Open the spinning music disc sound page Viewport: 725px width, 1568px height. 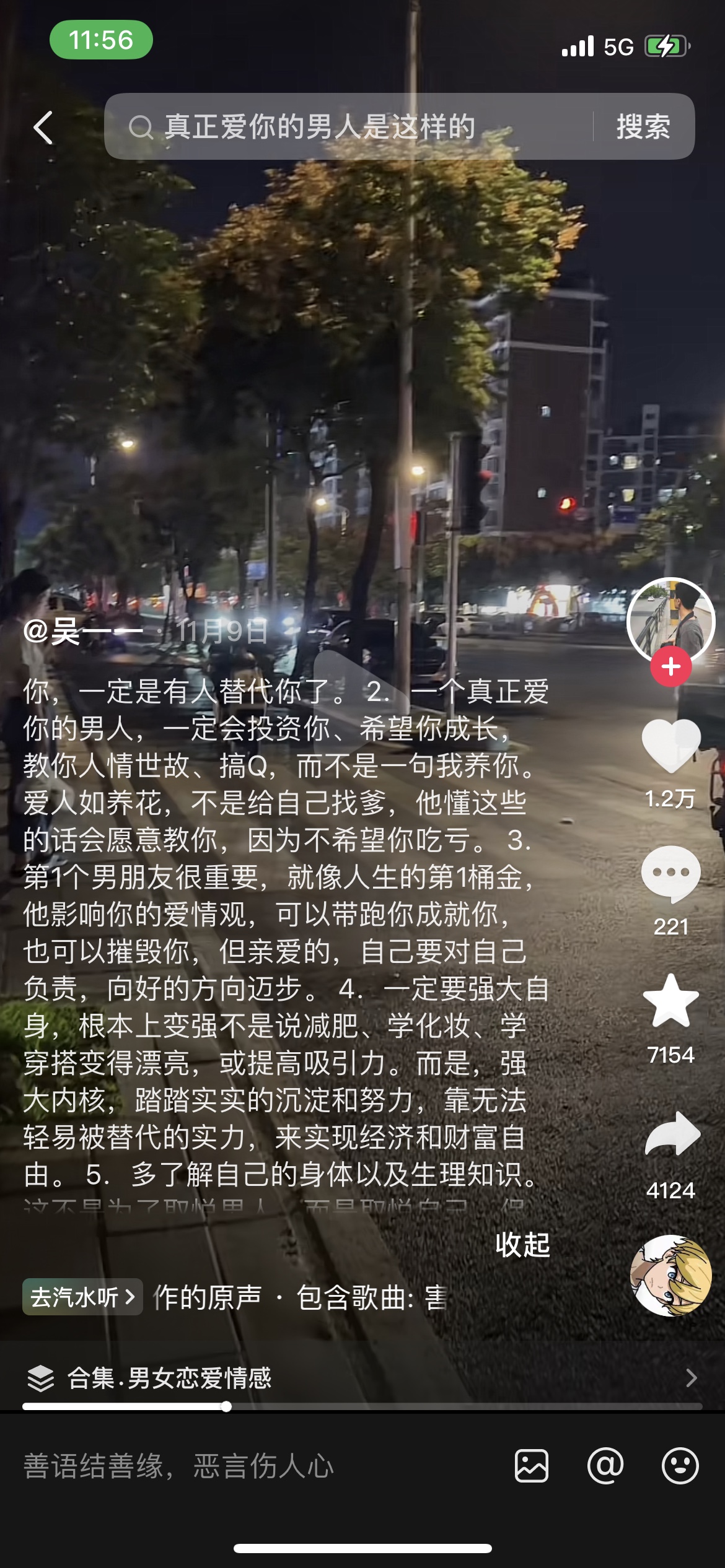[670, 1276]
